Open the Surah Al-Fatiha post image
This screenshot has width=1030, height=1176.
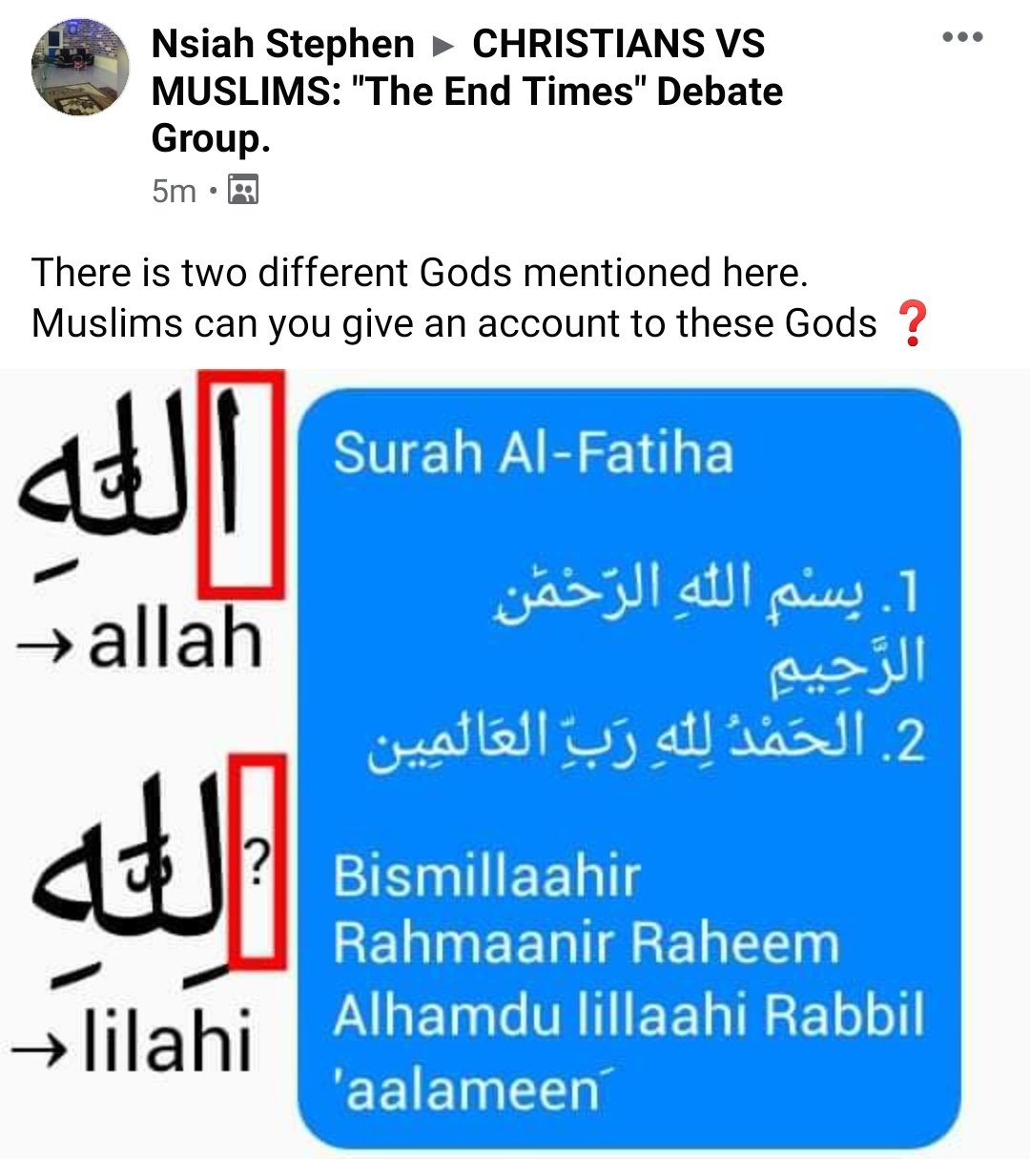click(515, 763)
